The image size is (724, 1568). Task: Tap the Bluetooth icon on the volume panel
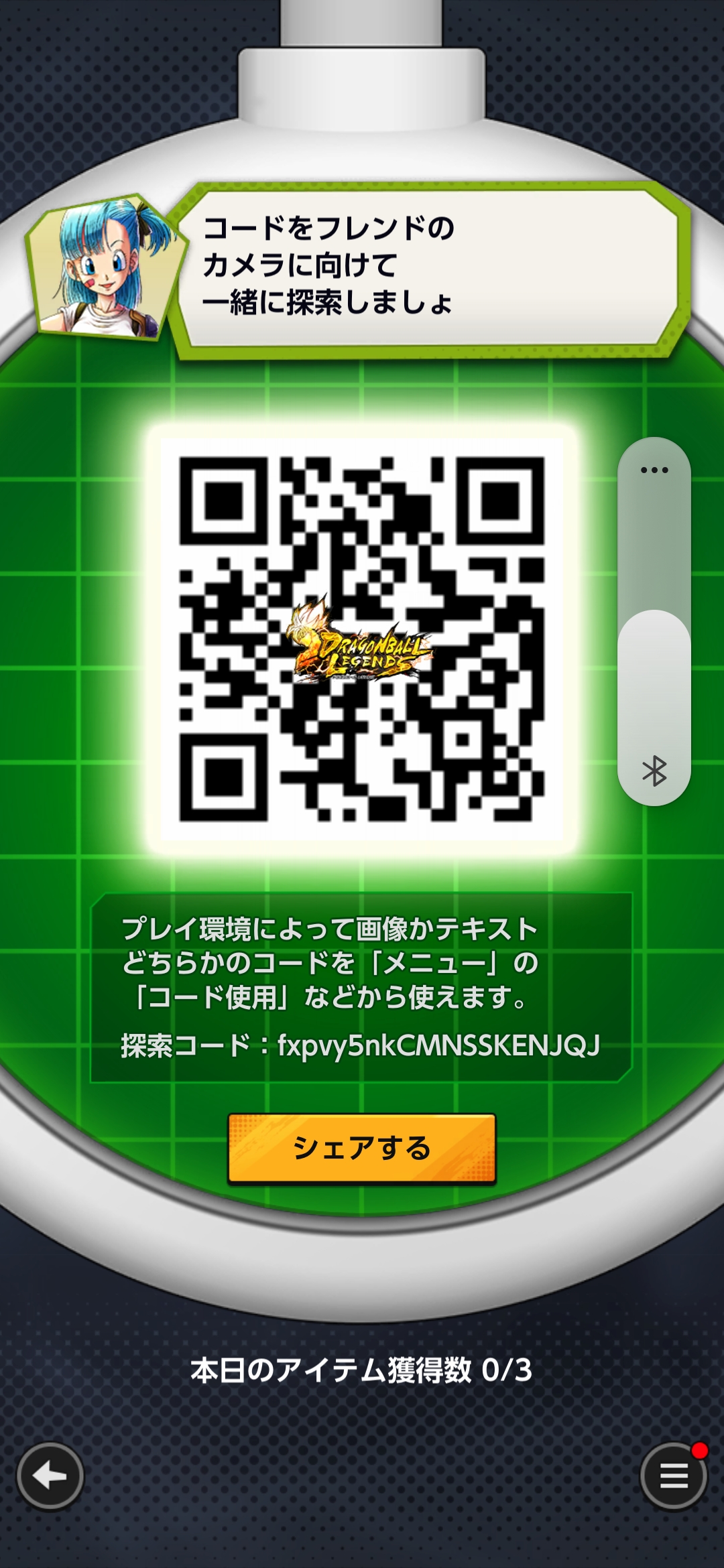[654, 771]
